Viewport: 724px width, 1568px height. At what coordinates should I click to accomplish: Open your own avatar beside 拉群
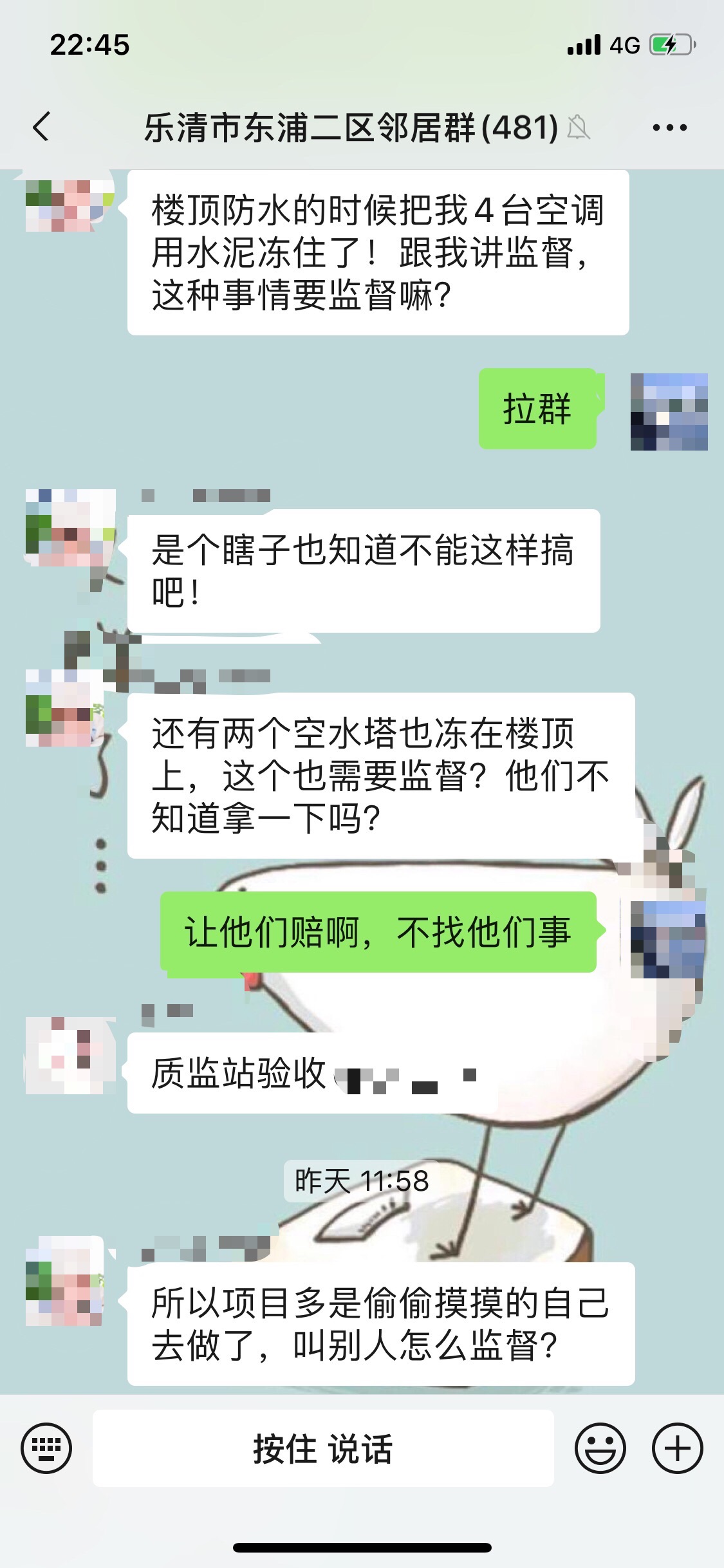click(669, 411)
